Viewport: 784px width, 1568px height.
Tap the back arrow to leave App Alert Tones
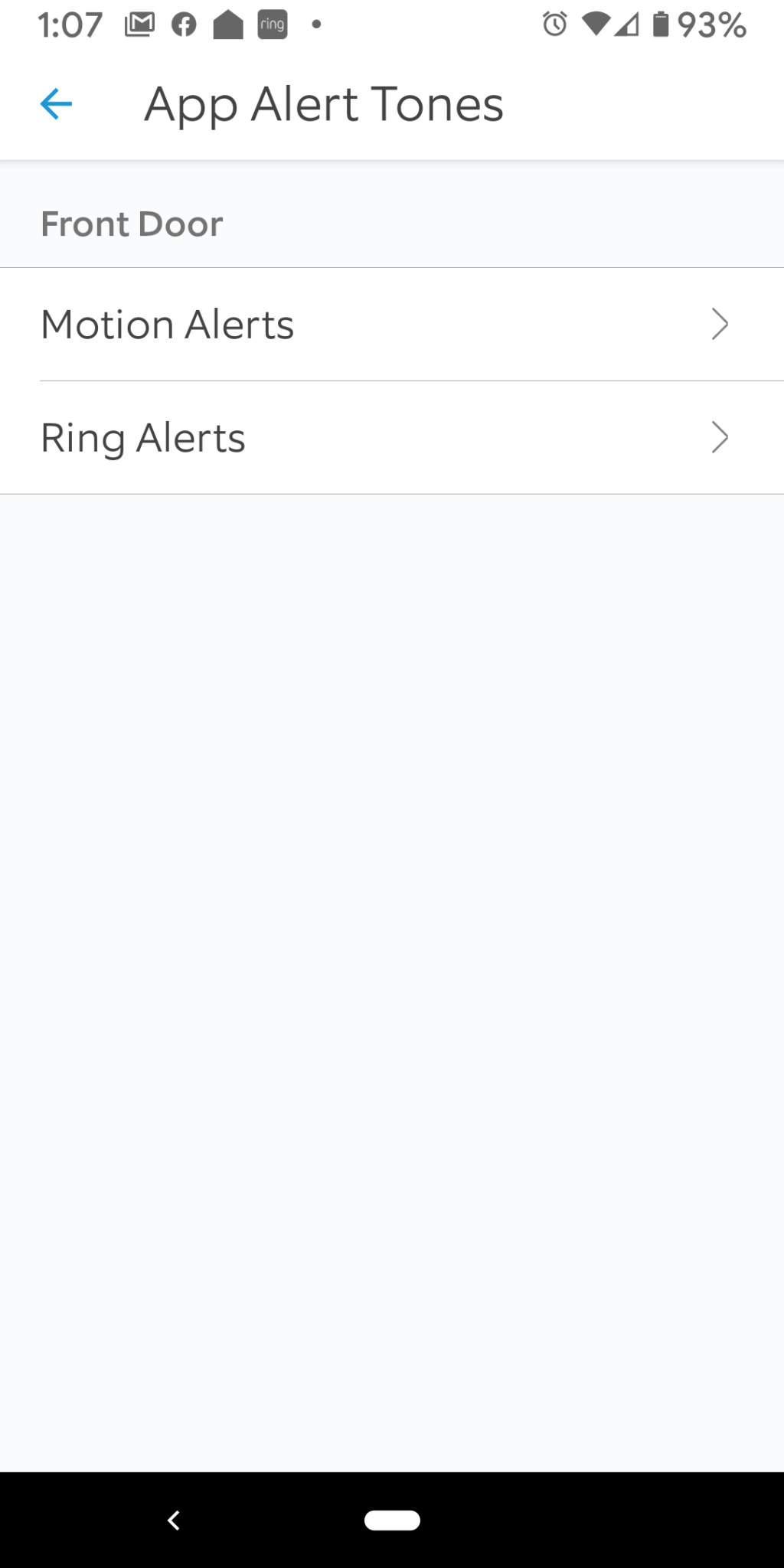pos(54,104)
